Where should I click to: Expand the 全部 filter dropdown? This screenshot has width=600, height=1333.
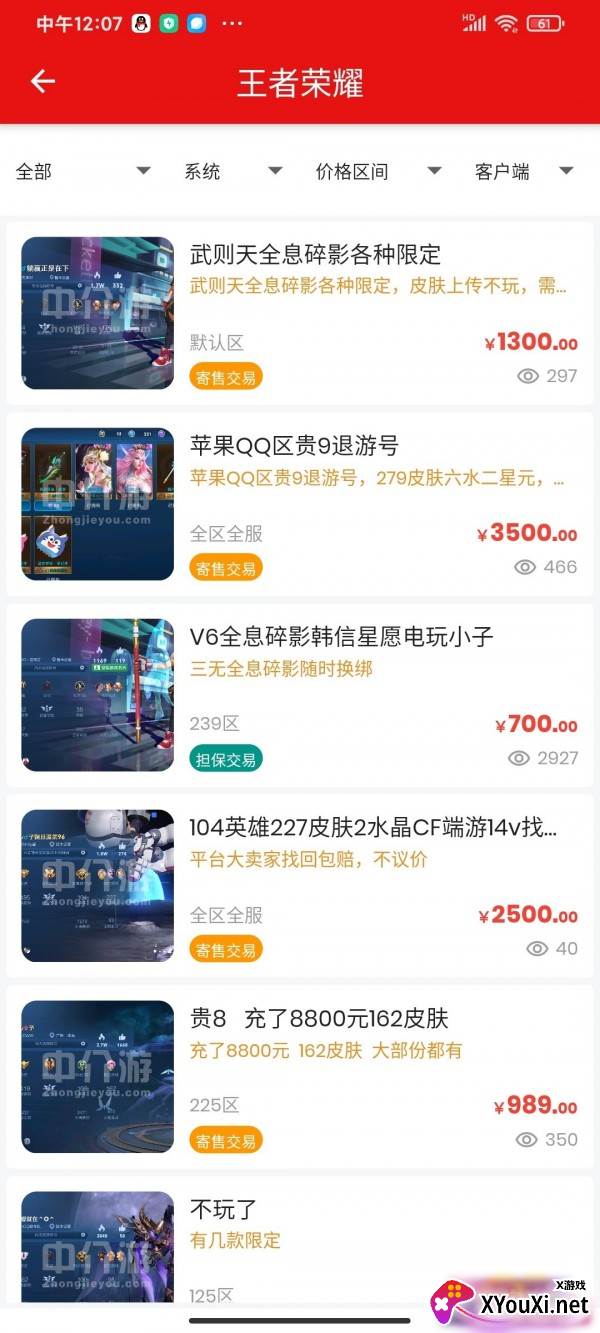82,171
